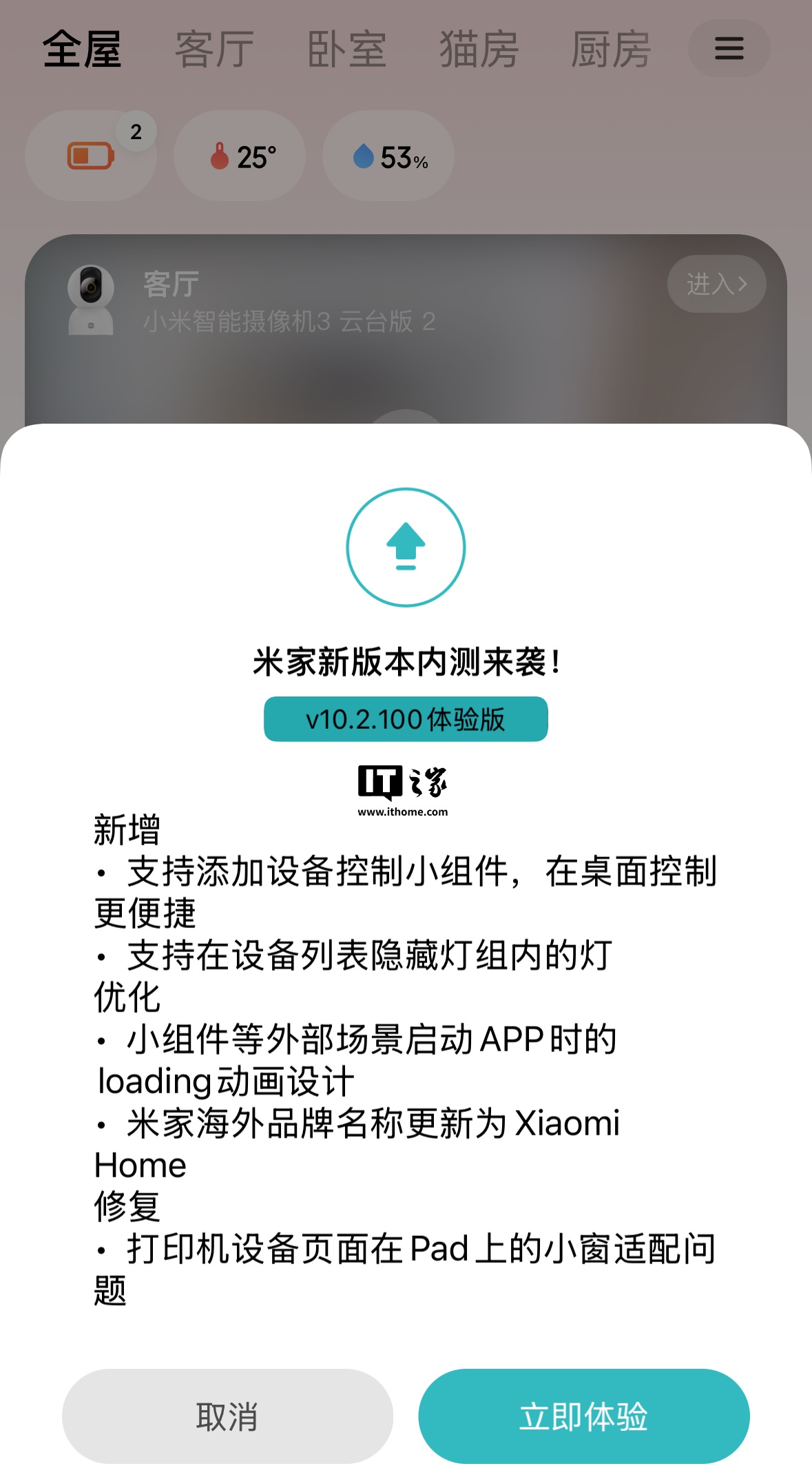812x1477 pixels.
Task: Select the 猫房 room tab
Action: 479,50
